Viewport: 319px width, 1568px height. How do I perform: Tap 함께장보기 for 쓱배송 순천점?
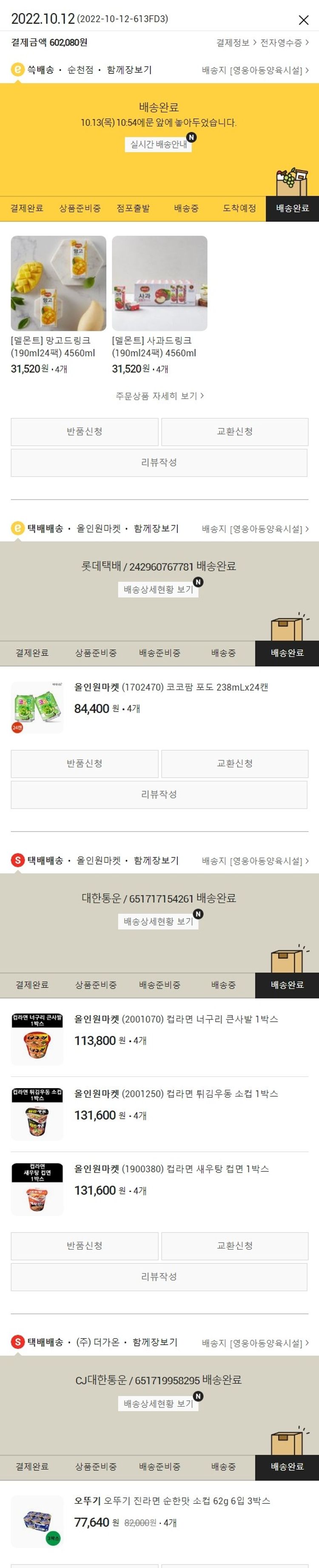click(129, 70)
